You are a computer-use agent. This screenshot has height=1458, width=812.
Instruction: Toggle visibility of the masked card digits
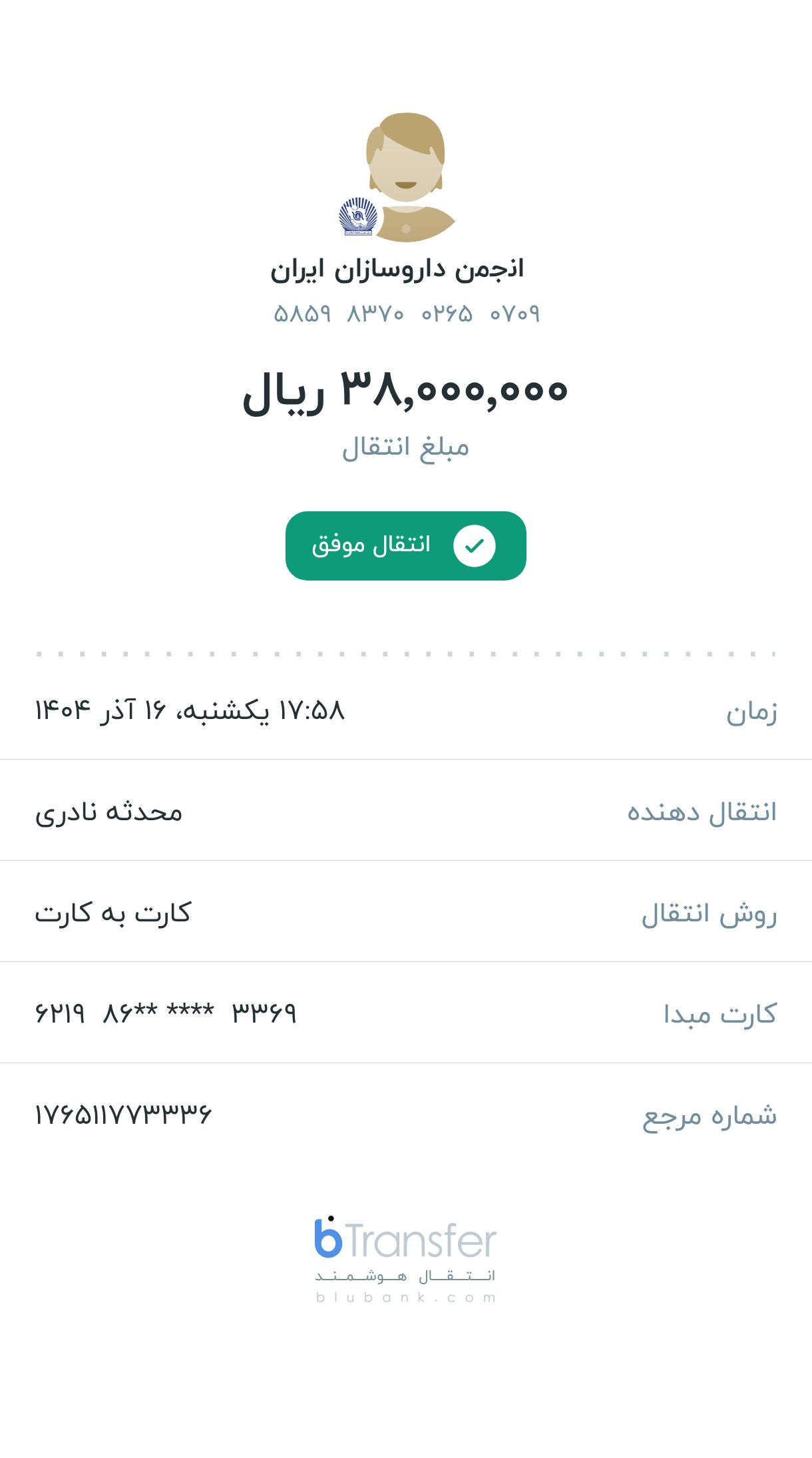tap(166, 1012)
